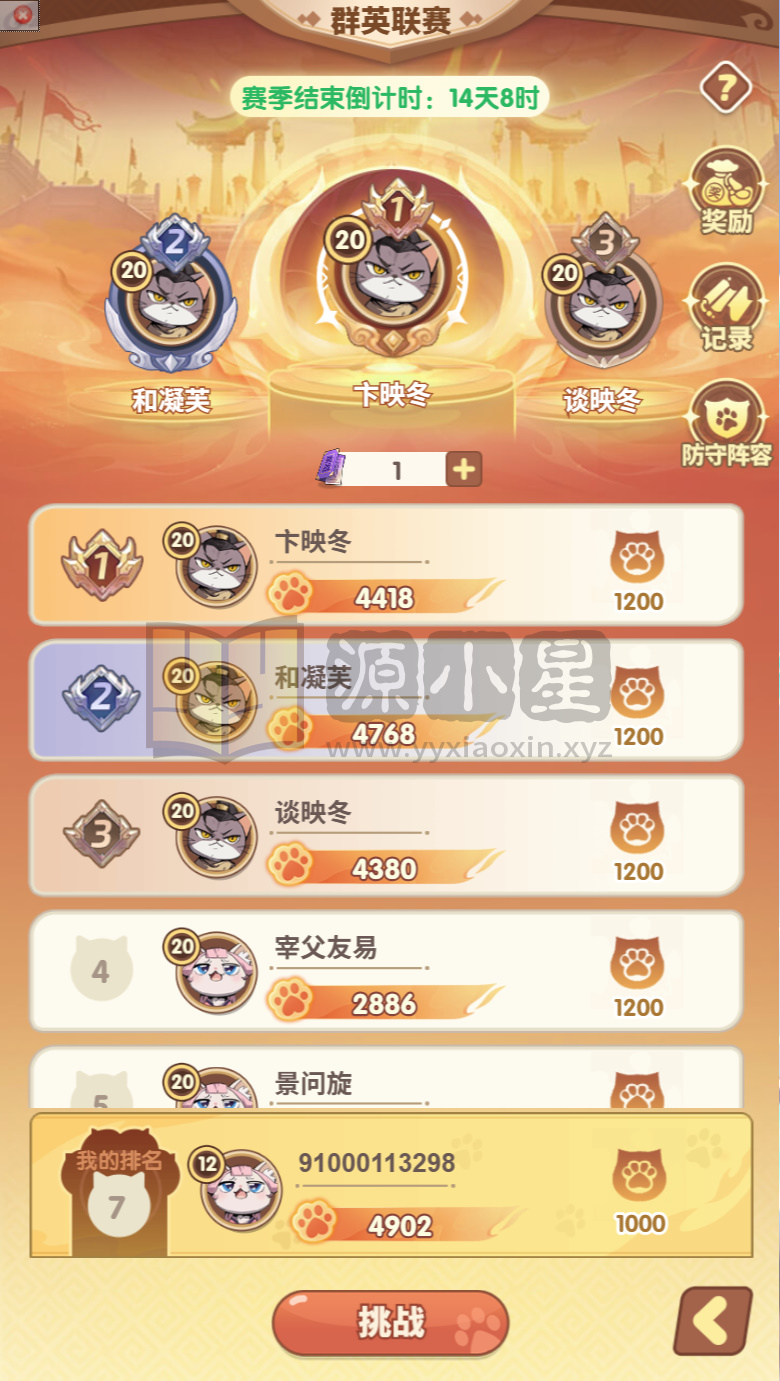Increase ticket count with the plus button

tap(461, 467)
